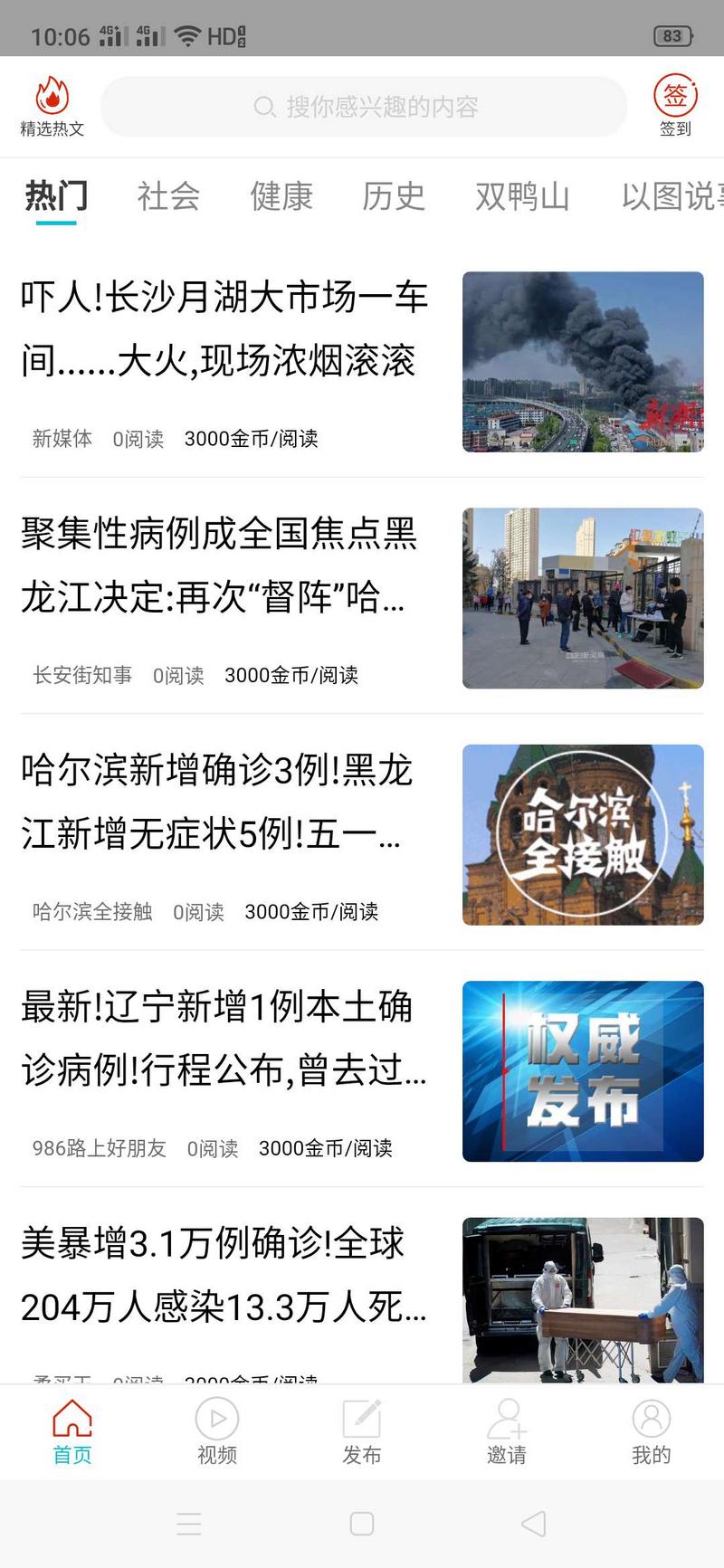Switch to the 社会 tab

[168, 196]
